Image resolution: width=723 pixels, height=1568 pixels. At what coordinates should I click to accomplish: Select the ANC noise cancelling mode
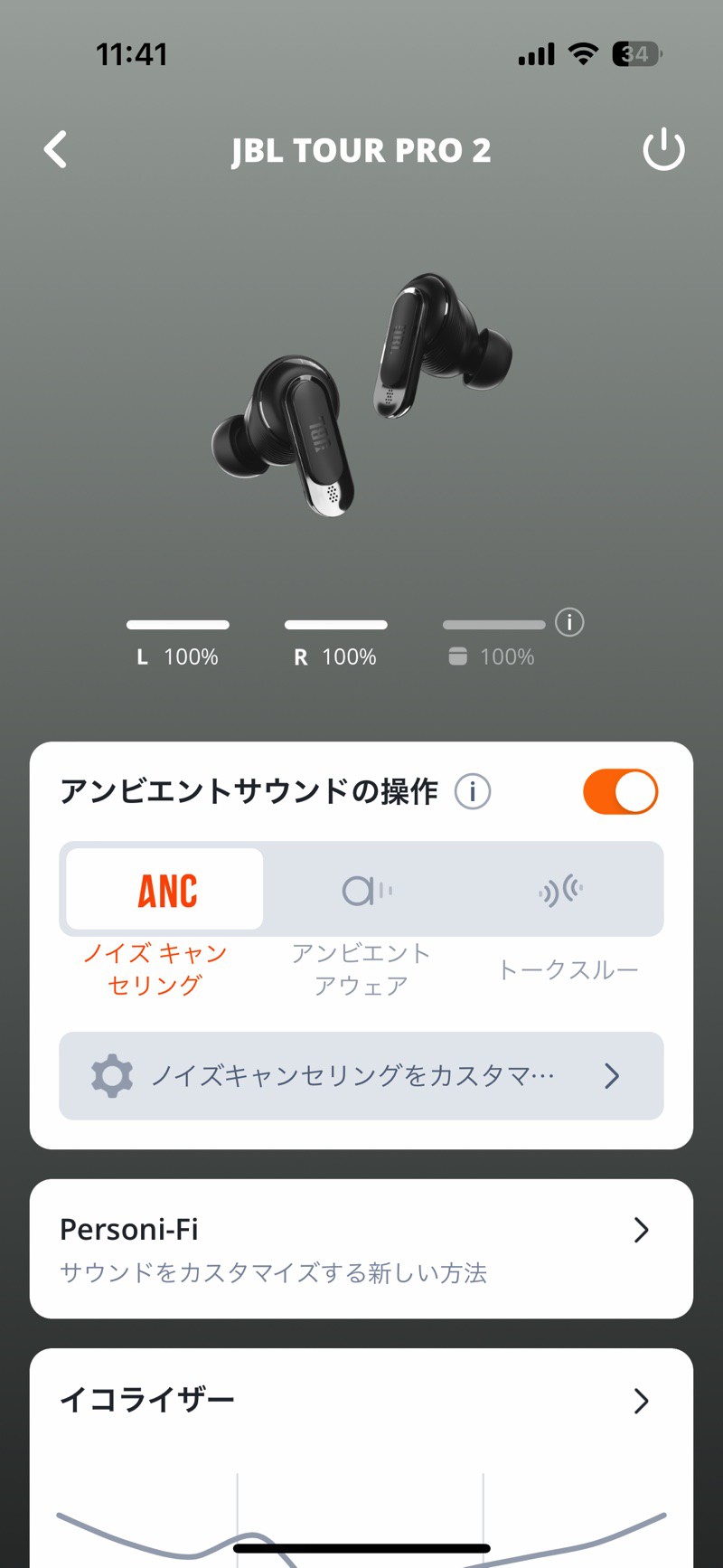point(165,890)
